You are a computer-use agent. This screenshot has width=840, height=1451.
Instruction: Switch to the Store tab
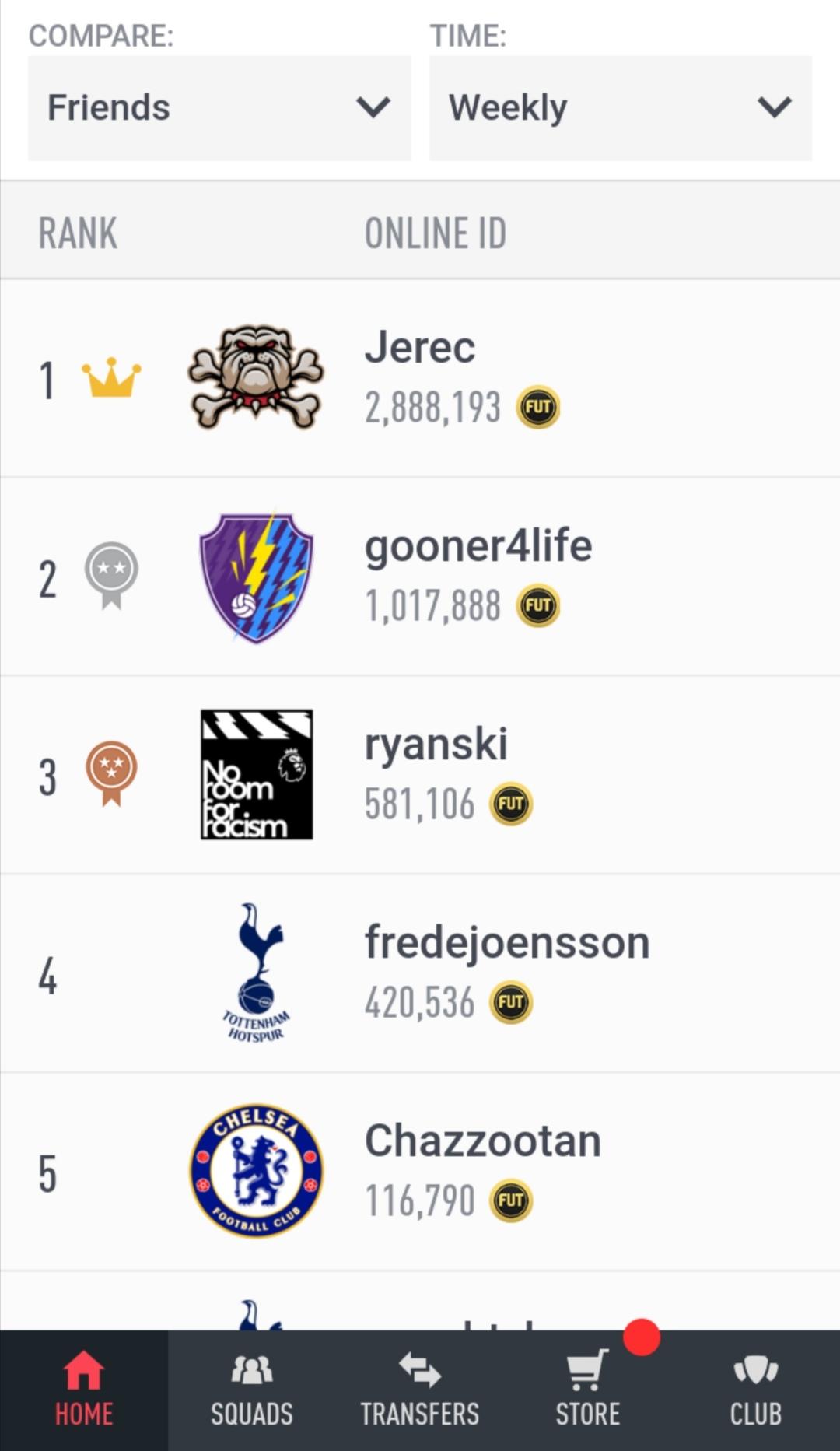pyautogui.click(x=587, y=1390)
